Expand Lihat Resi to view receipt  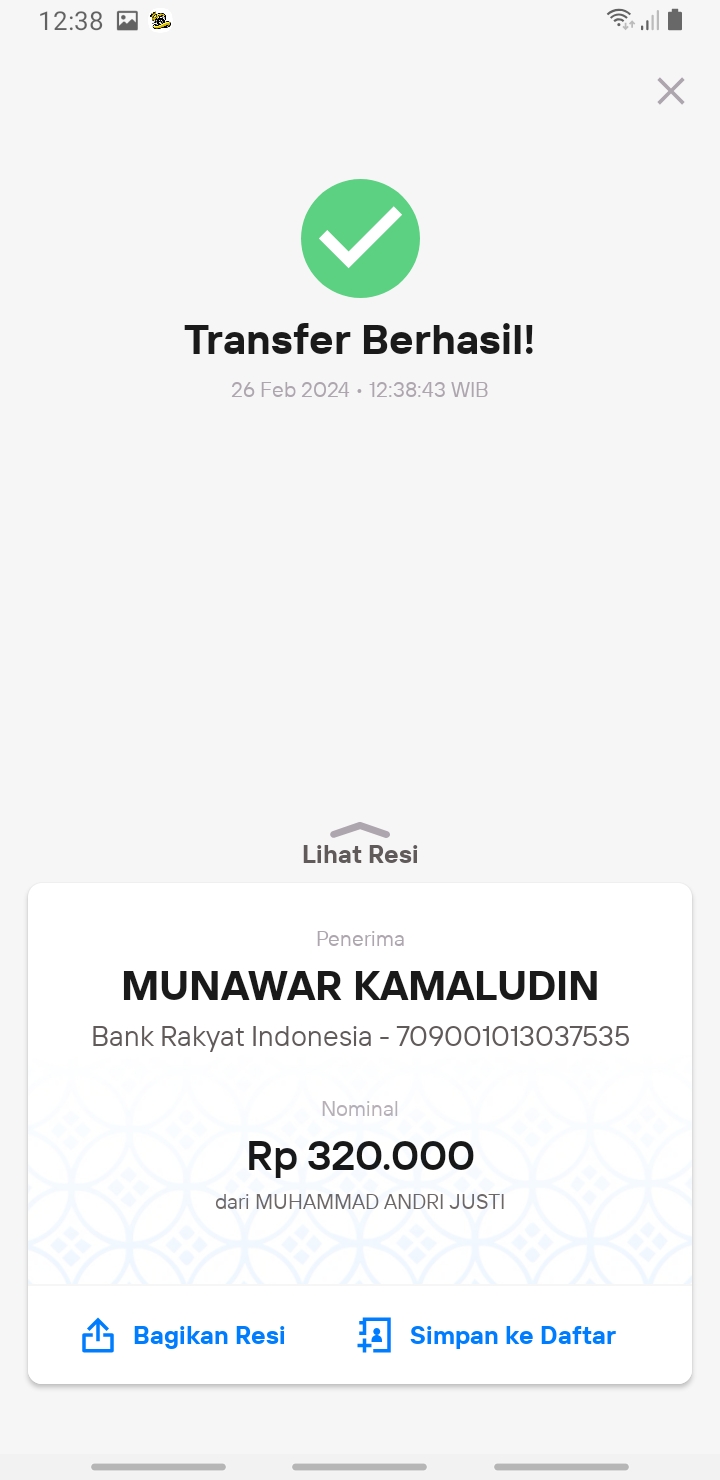[360, 845]
